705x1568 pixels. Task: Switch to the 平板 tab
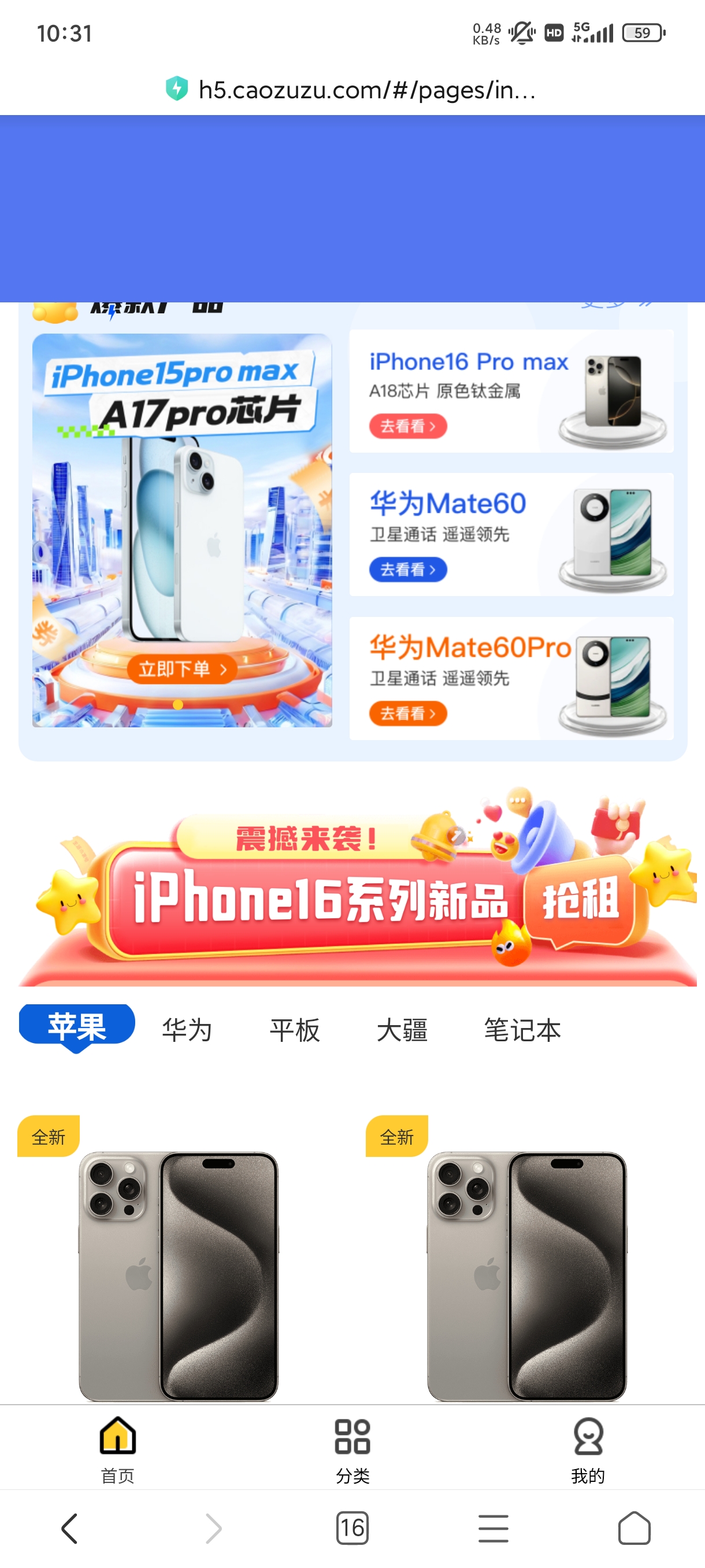pyautogui.click(x=294, y=1030)
